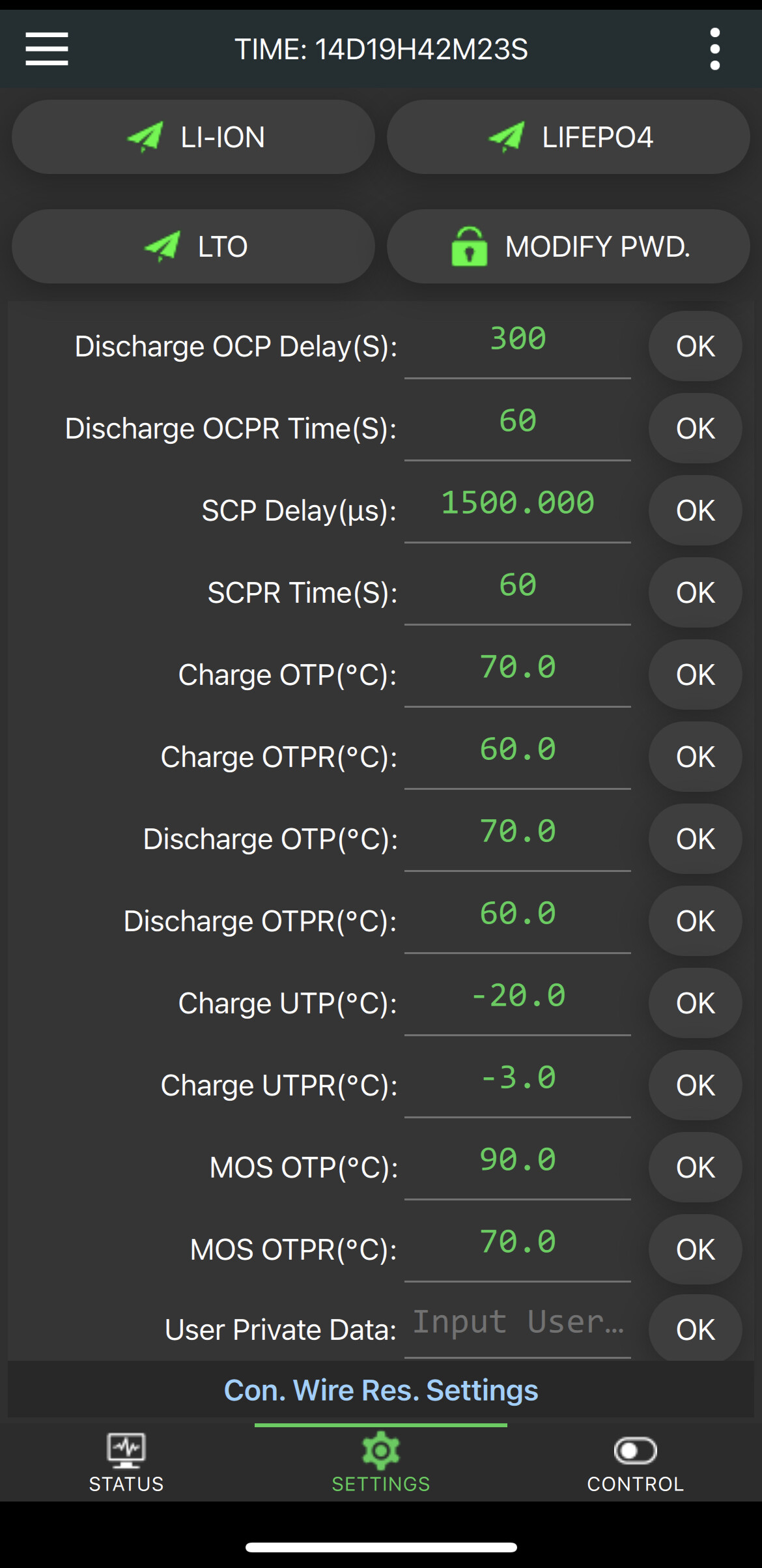The width and height of the screenshot is (762, 1568).
Task: Focus the User Private Data input
Action: pyautogui.click(x=518, y=1328)
